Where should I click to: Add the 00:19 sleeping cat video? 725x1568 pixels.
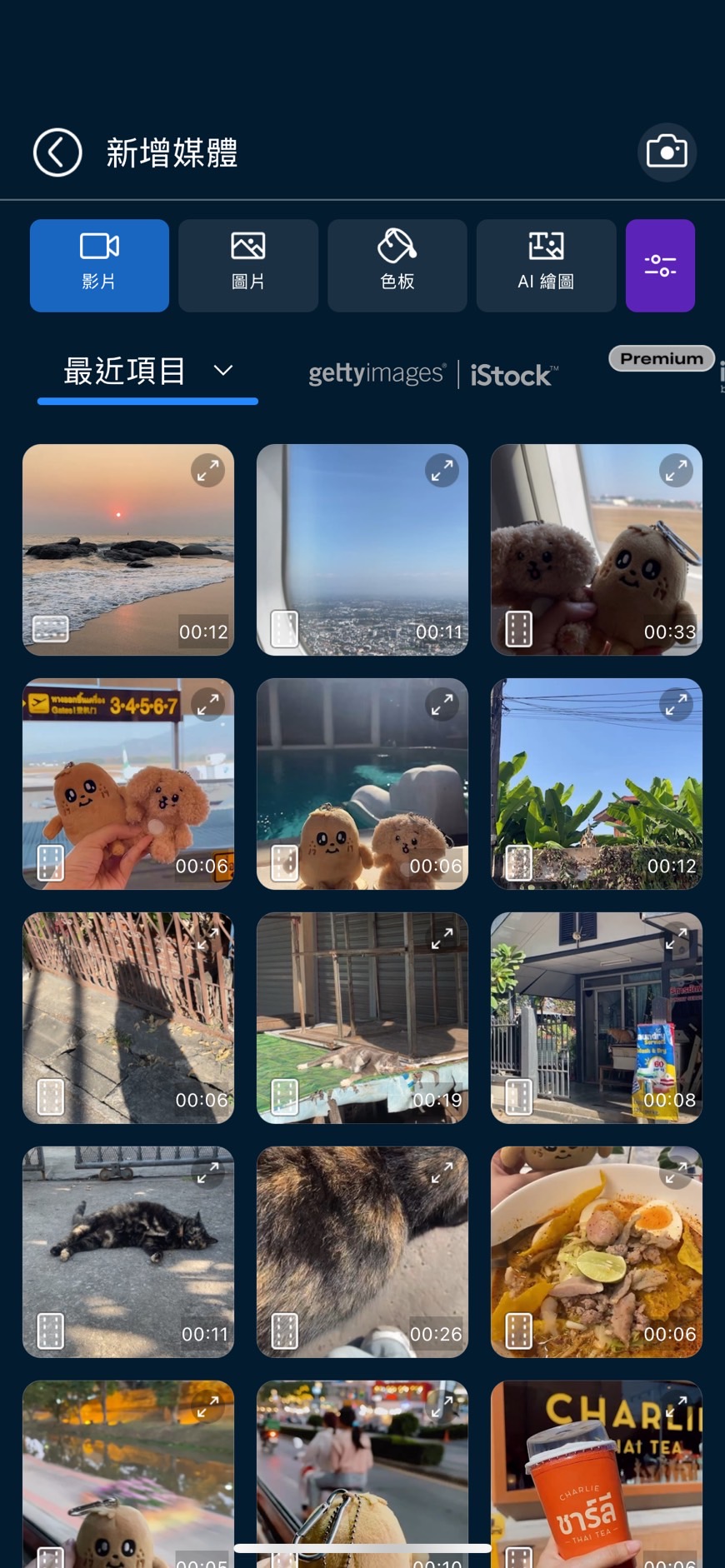362,1018
